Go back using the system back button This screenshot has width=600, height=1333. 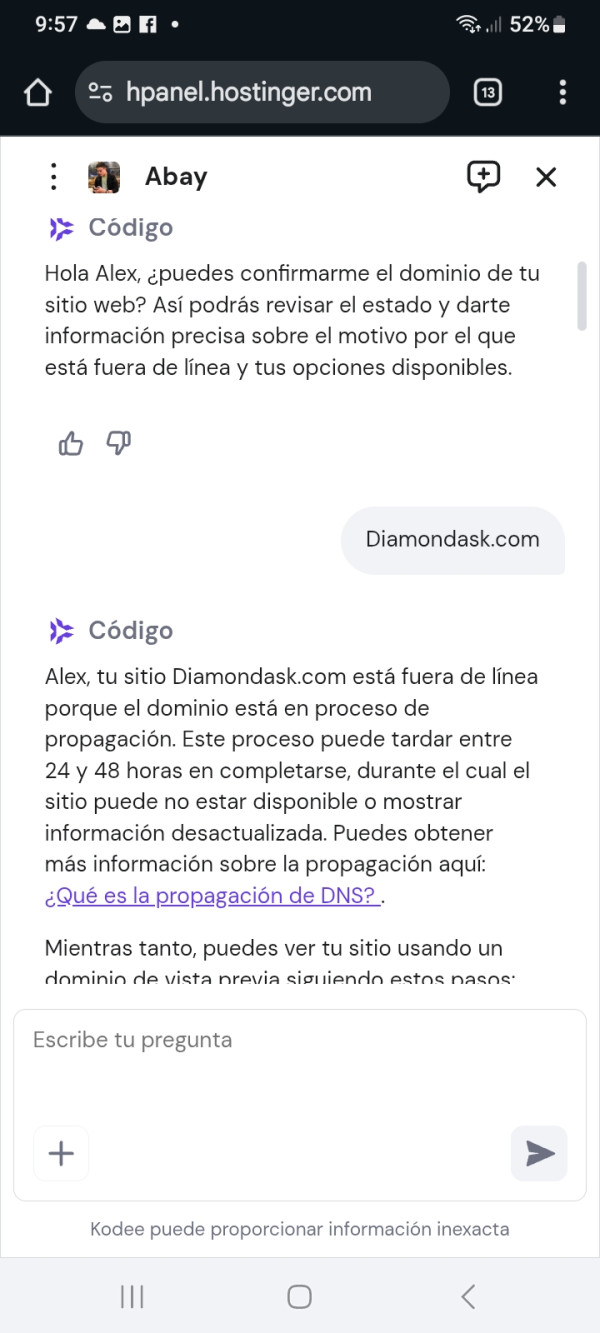[468, 1297]
